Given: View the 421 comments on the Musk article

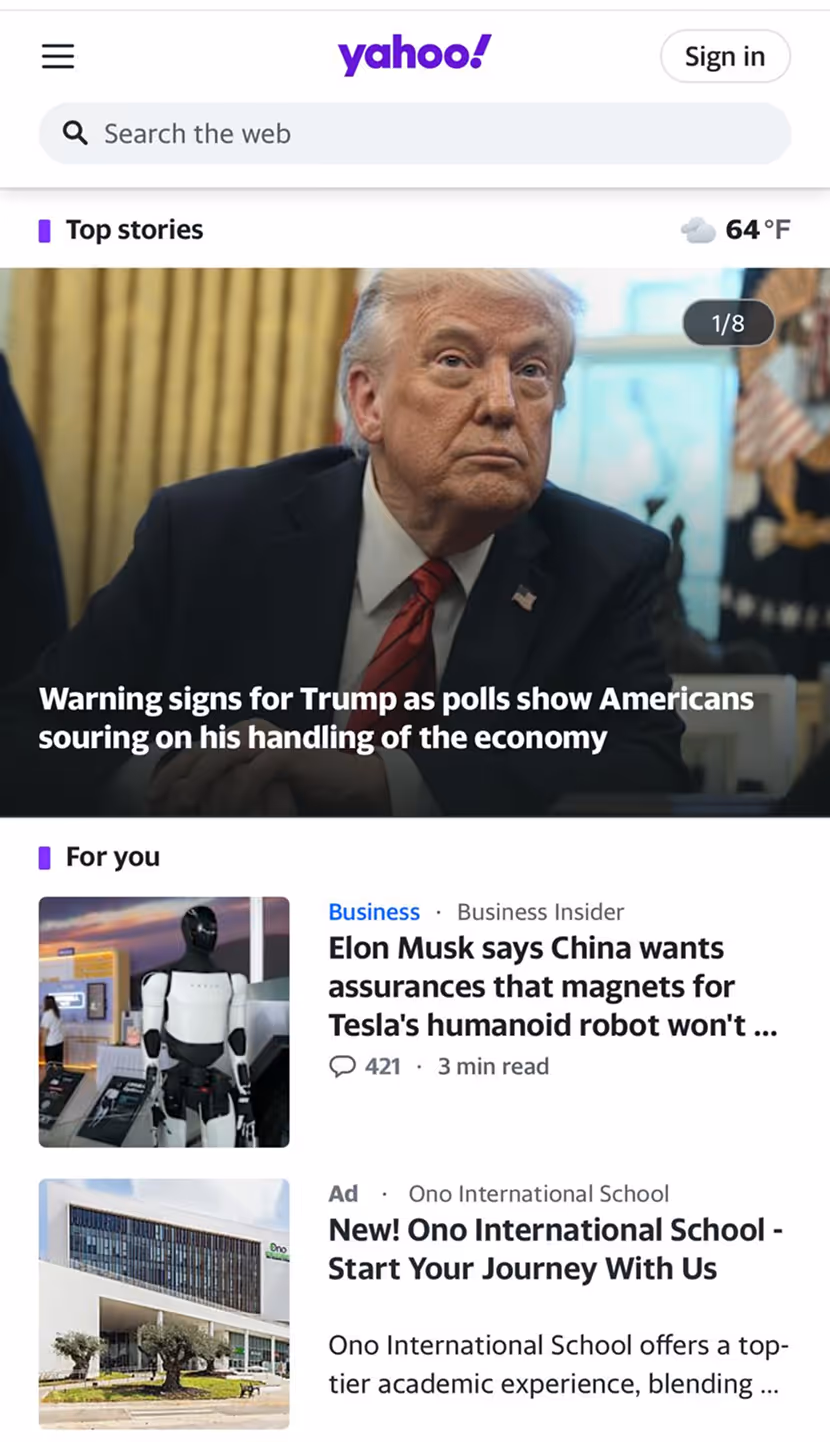Looking at the screenshot, I should tap(365, 1066).
